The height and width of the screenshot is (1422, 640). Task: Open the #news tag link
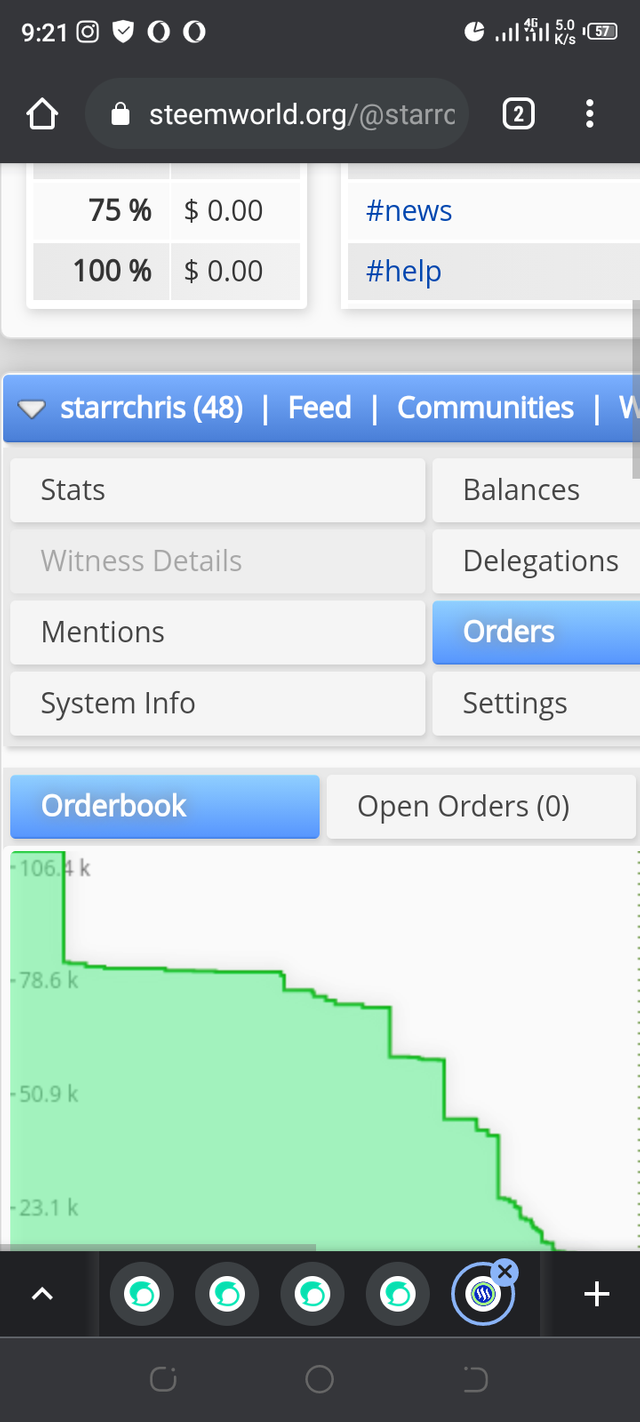tap(409, 211)
